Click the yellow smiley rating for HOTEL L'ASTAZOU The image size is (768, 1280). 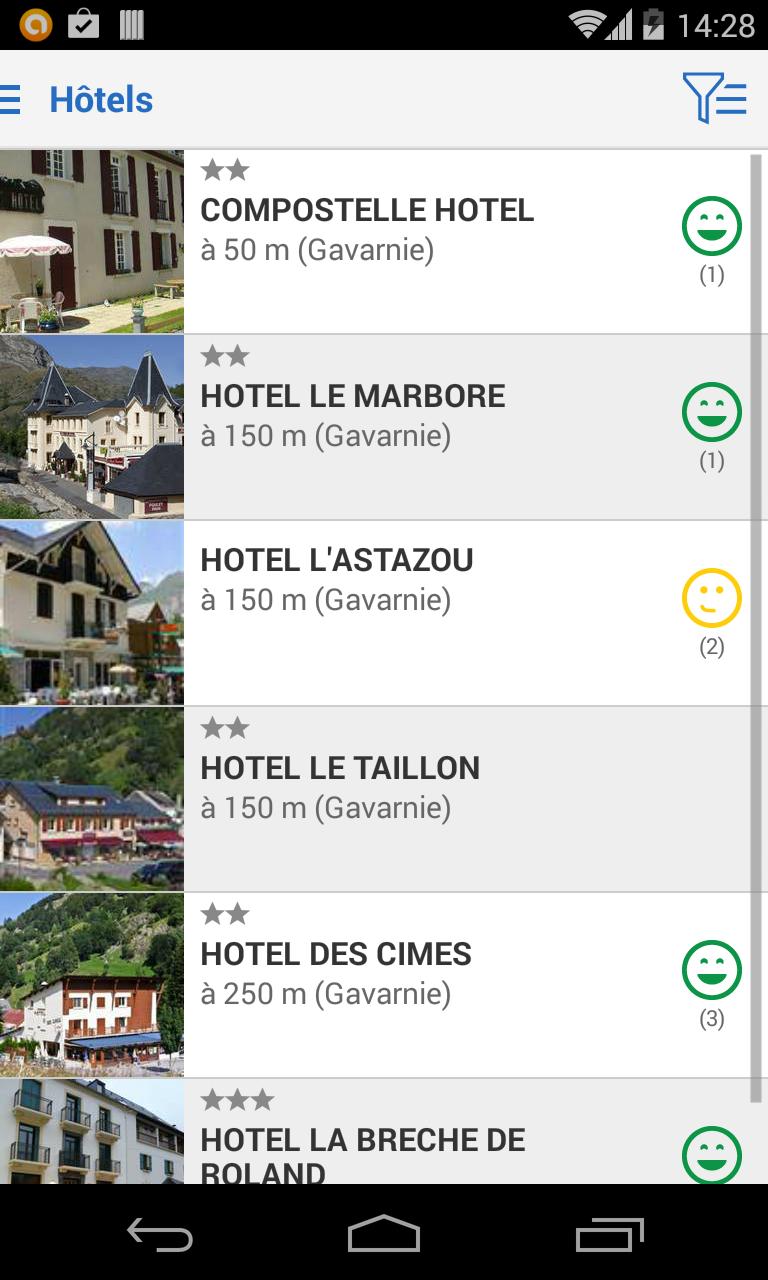point(711,598)
